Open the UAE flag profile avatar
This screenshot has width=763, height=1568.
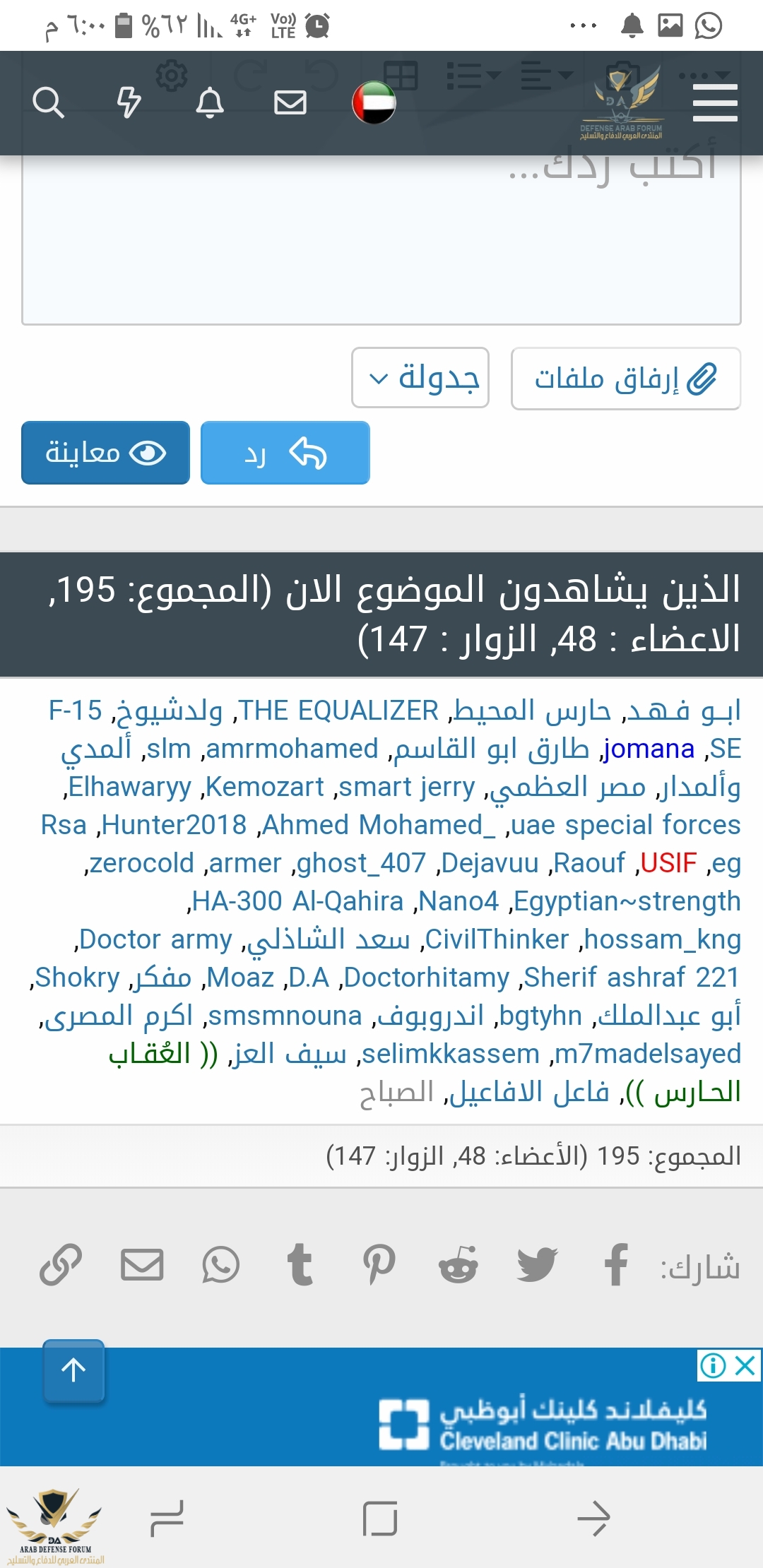(374, 103)
